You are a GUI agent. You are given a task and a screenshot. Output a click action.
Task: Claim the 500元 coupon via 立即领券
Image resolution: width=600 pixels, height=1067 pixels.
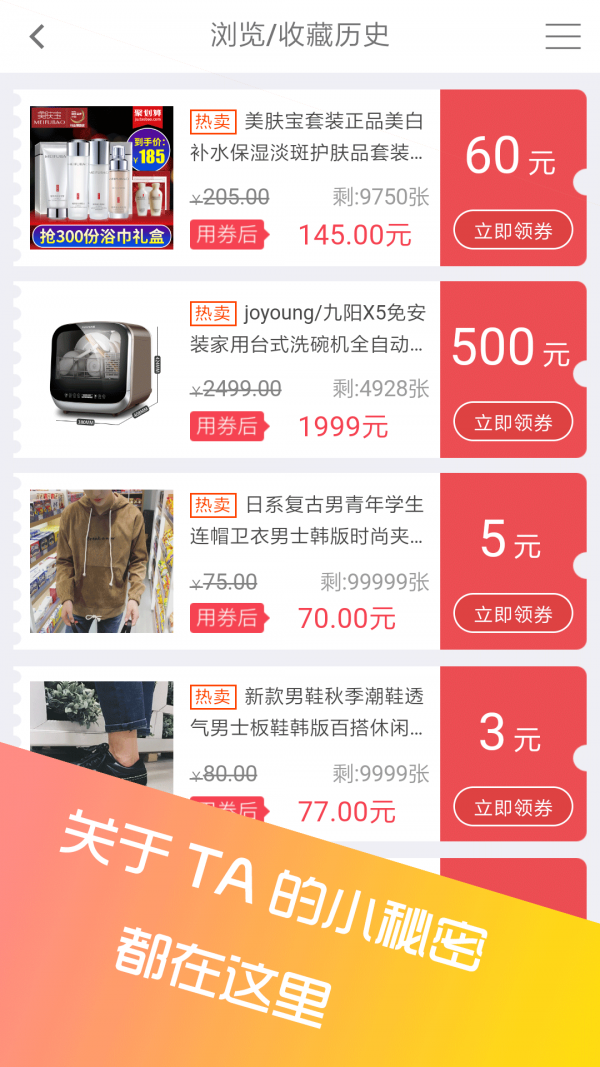[513, 423]
